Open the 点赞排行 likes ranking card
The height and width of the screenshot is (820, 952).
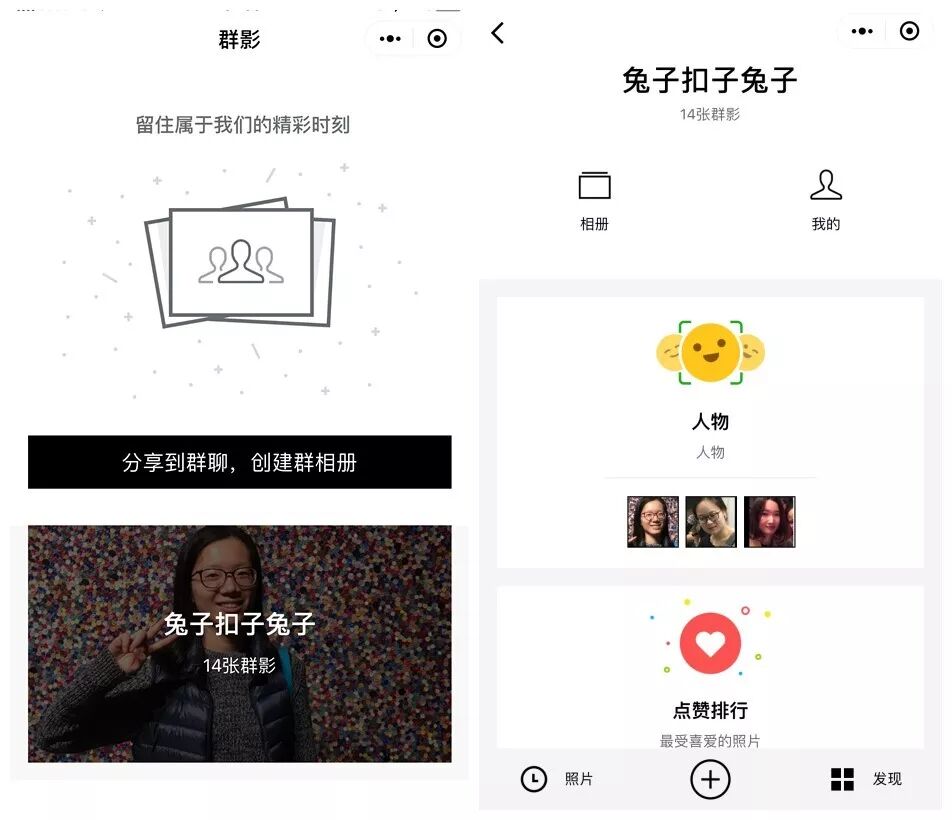point(710,668)
